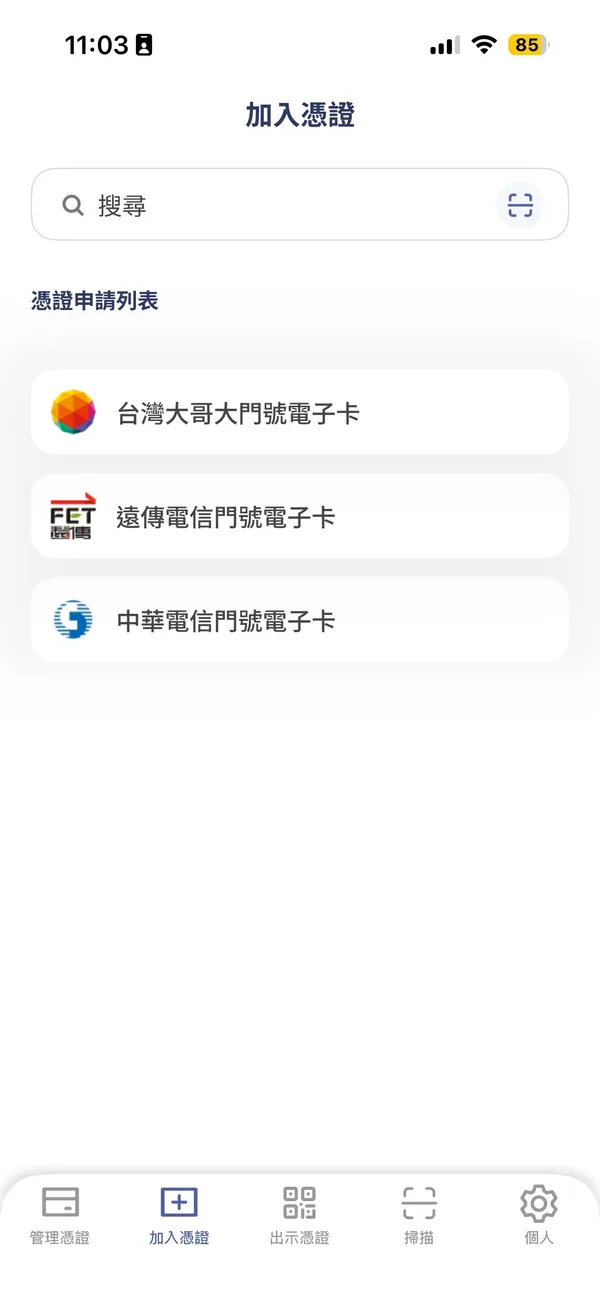
Task: Switch to the 個人 tab
Action: pos(539,1214)
